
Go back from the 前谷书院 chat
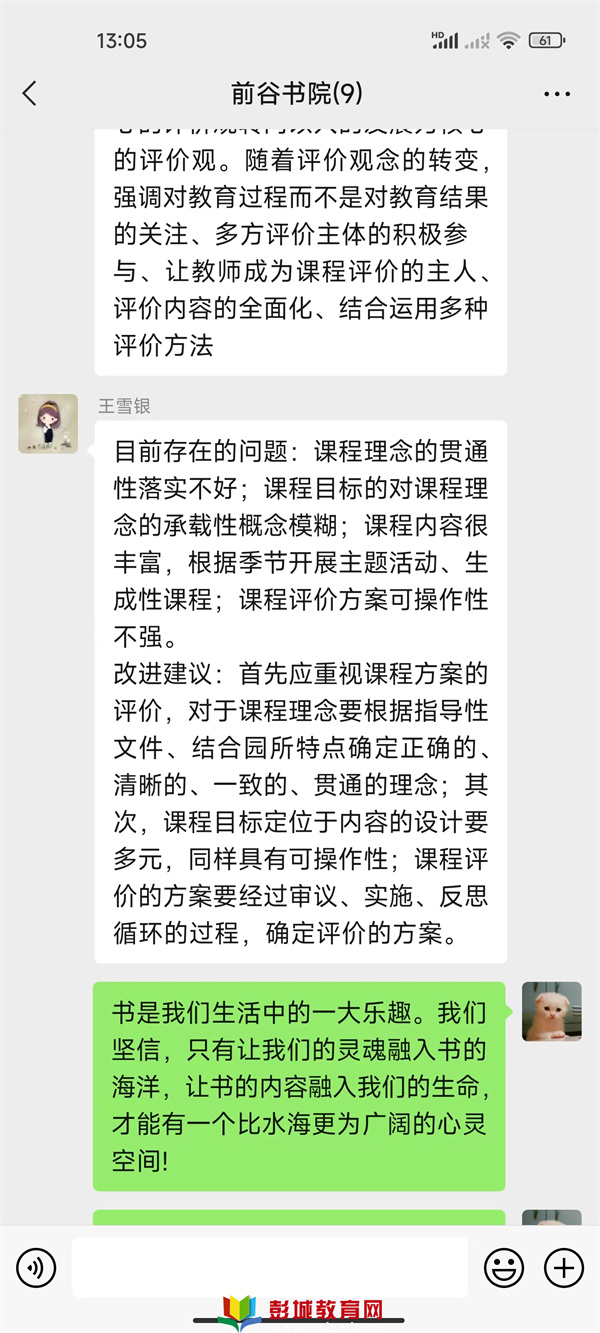point(30,94)
